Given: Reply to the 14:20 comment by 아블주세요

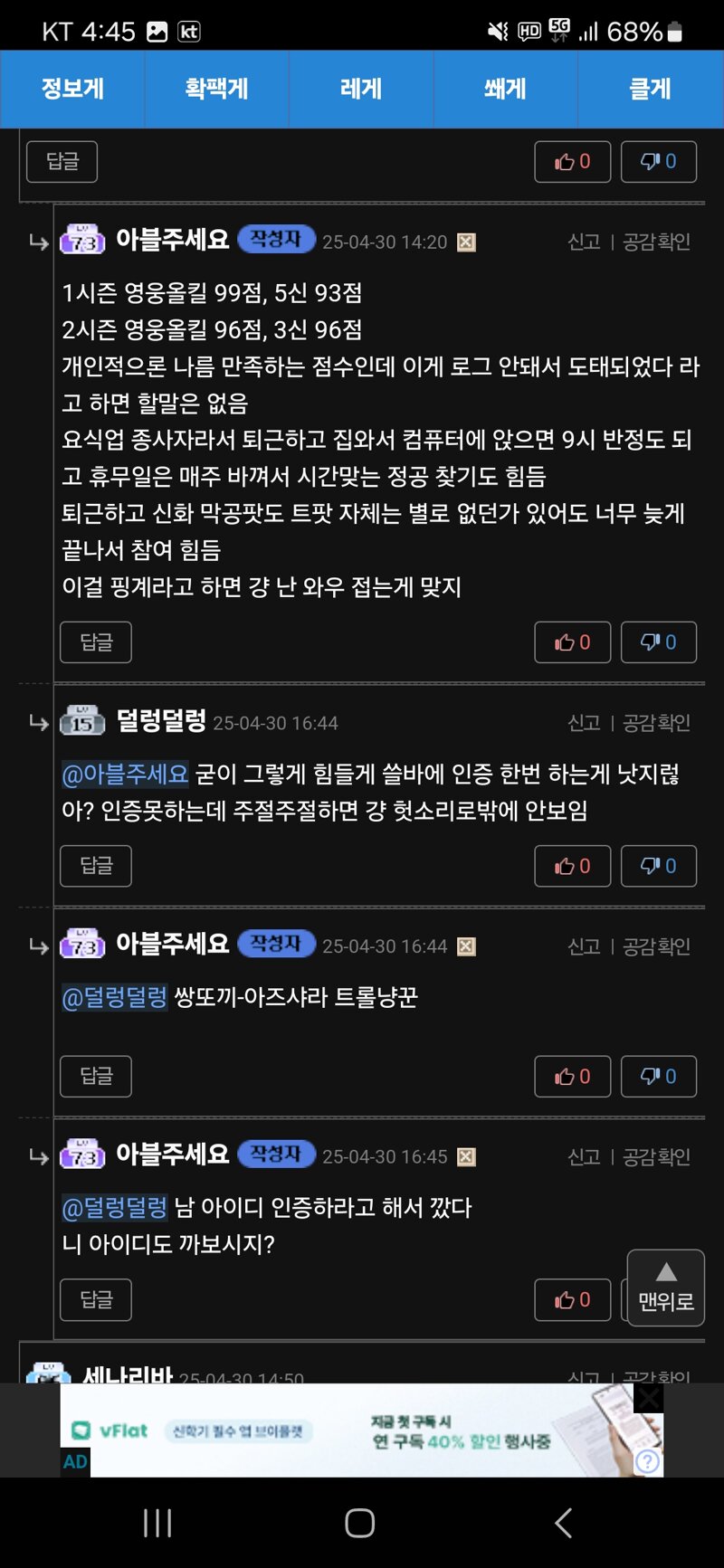Looking at the screenshot, I should point(96,642).
